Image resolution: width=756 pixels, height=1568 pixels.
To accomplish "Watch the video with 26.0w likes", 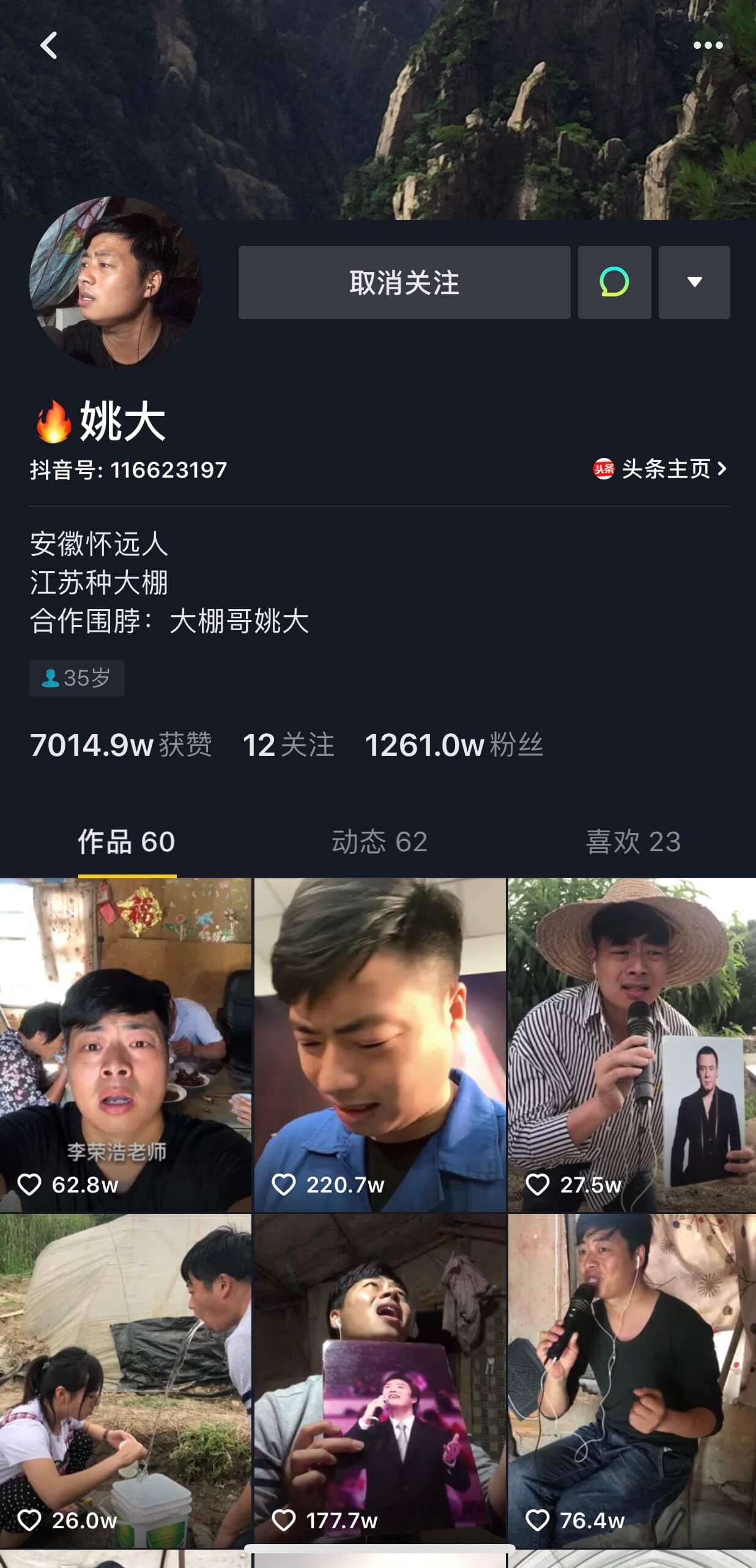I will pyautogui.click(x=125, y=1381).
